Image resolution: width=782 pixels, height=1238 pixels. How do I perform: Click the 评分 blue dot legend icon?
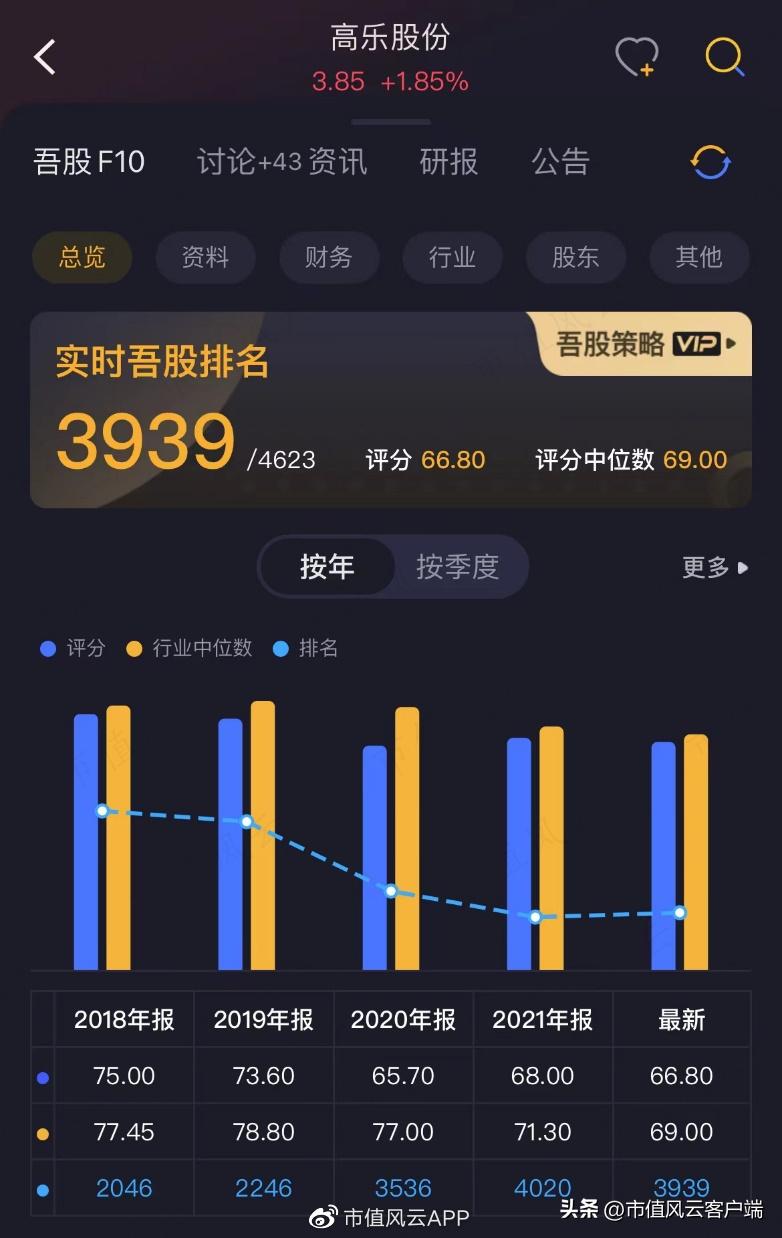(47, 648)
